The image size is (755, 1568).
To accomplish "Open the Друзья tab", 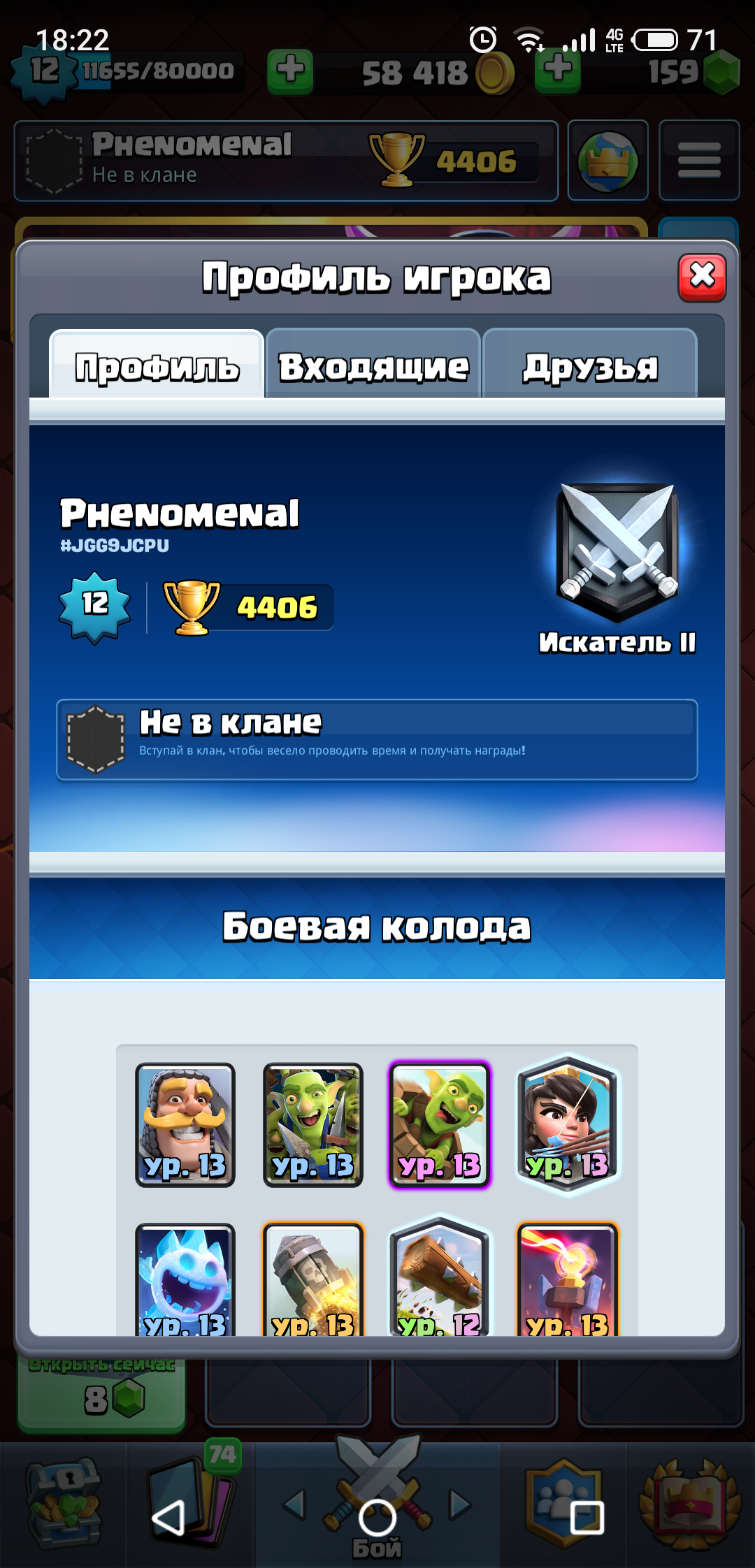I will coord(590,365).
